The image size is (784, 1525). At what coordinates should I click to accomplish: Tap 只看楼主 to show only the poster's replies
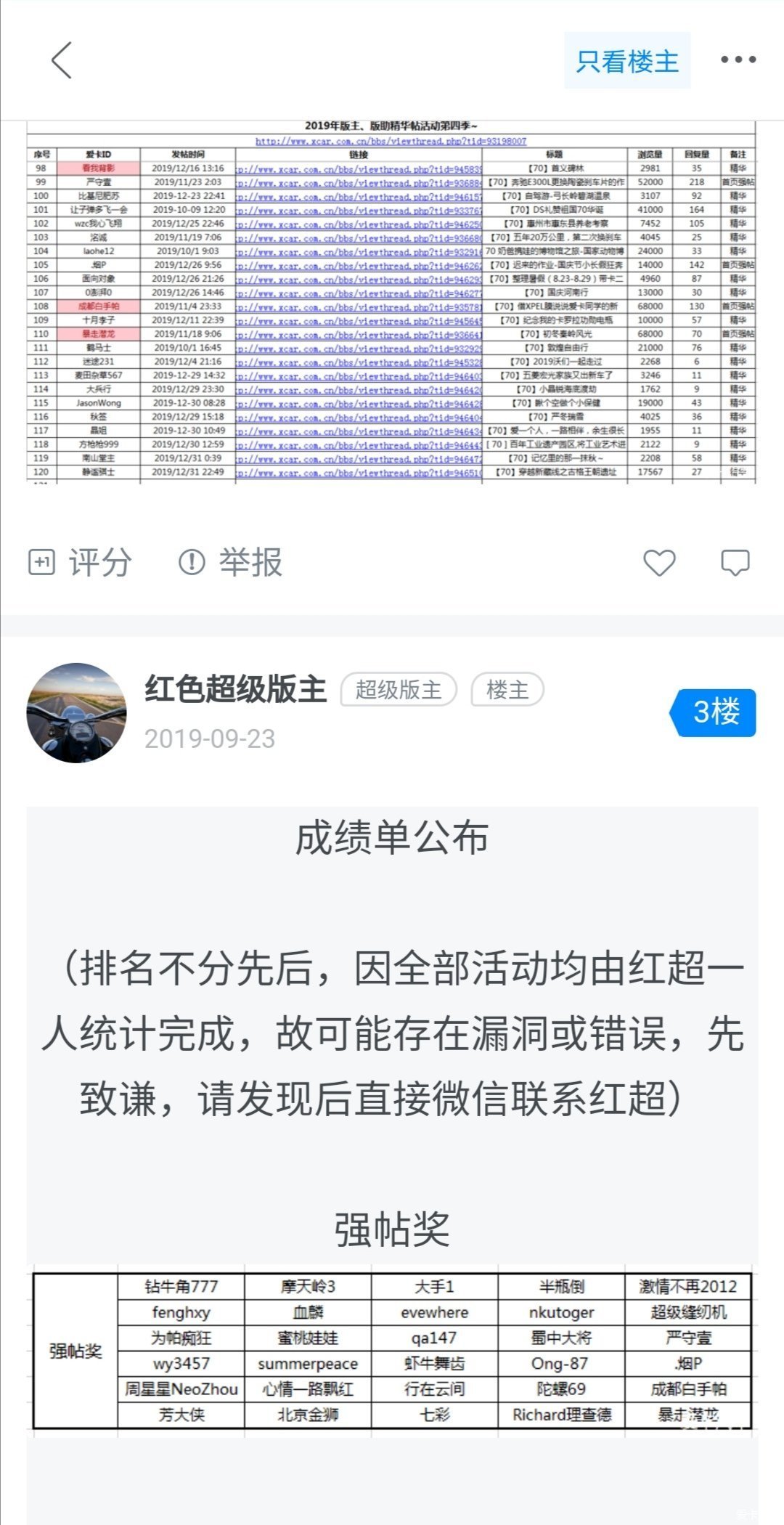pos(627,61)
